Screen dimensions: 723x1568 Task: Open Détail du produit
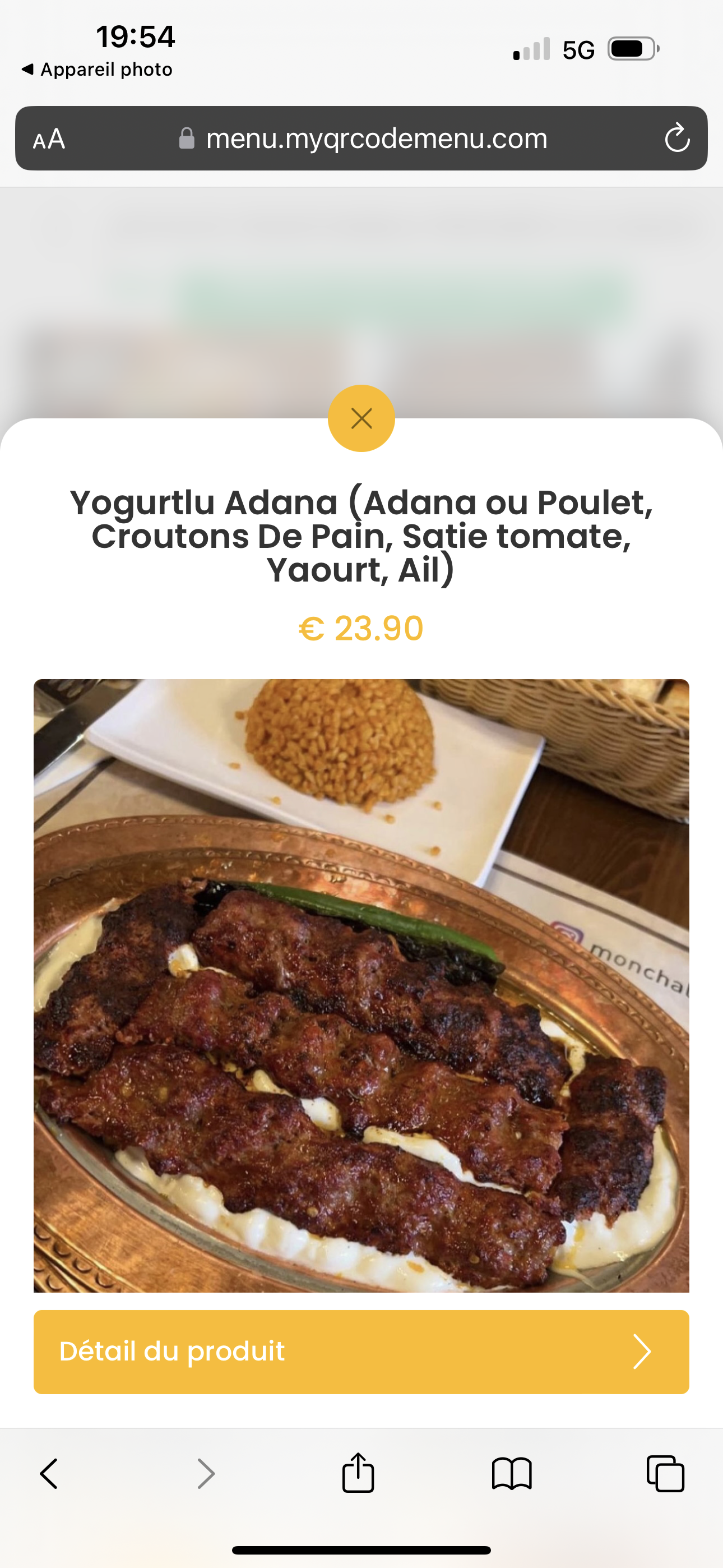pos(361,1352)
